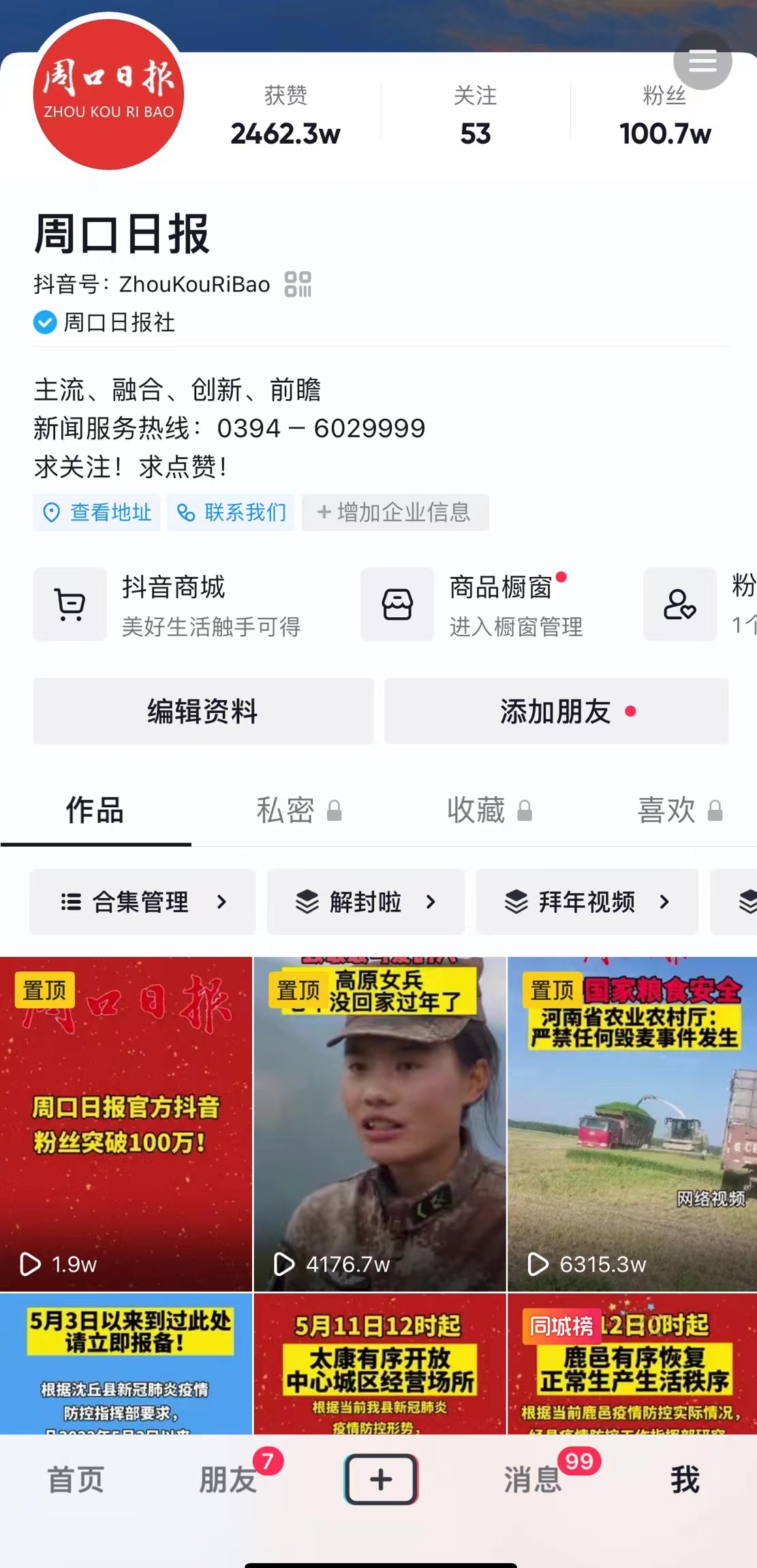Open 合集管理 collection management
Viewport: 757px width, 1568px height.
point(142,902)
